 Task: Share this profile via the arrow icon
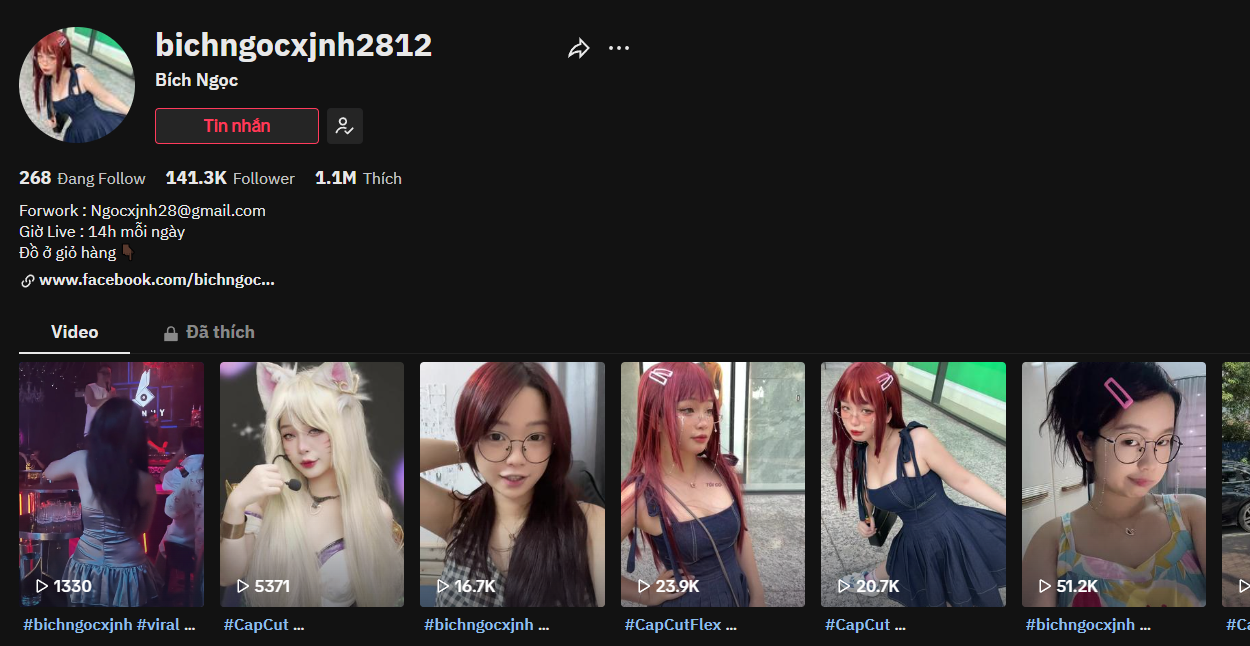click(579, 48)
